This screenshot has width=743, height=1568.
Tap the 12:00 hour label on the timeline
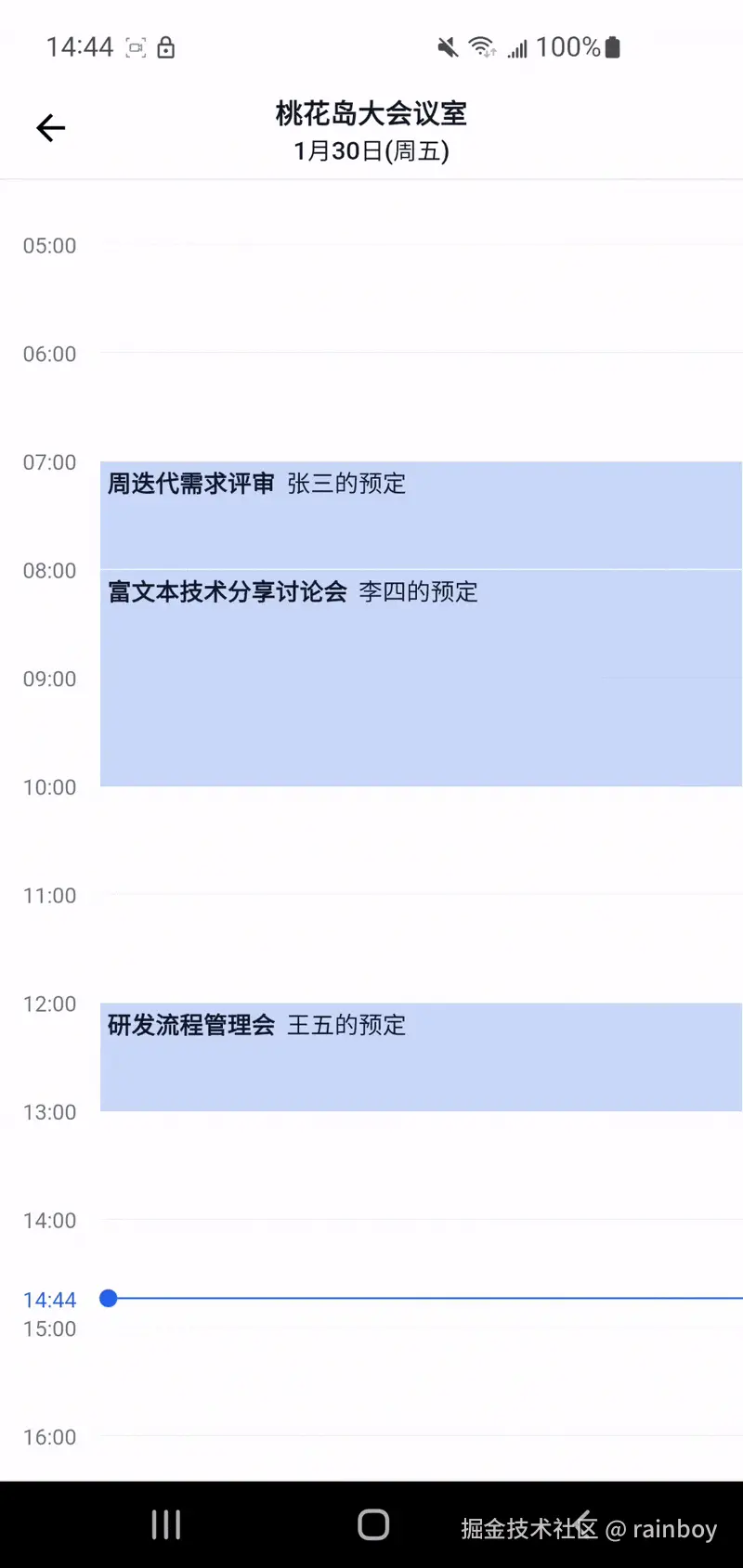pos(48,1004)
